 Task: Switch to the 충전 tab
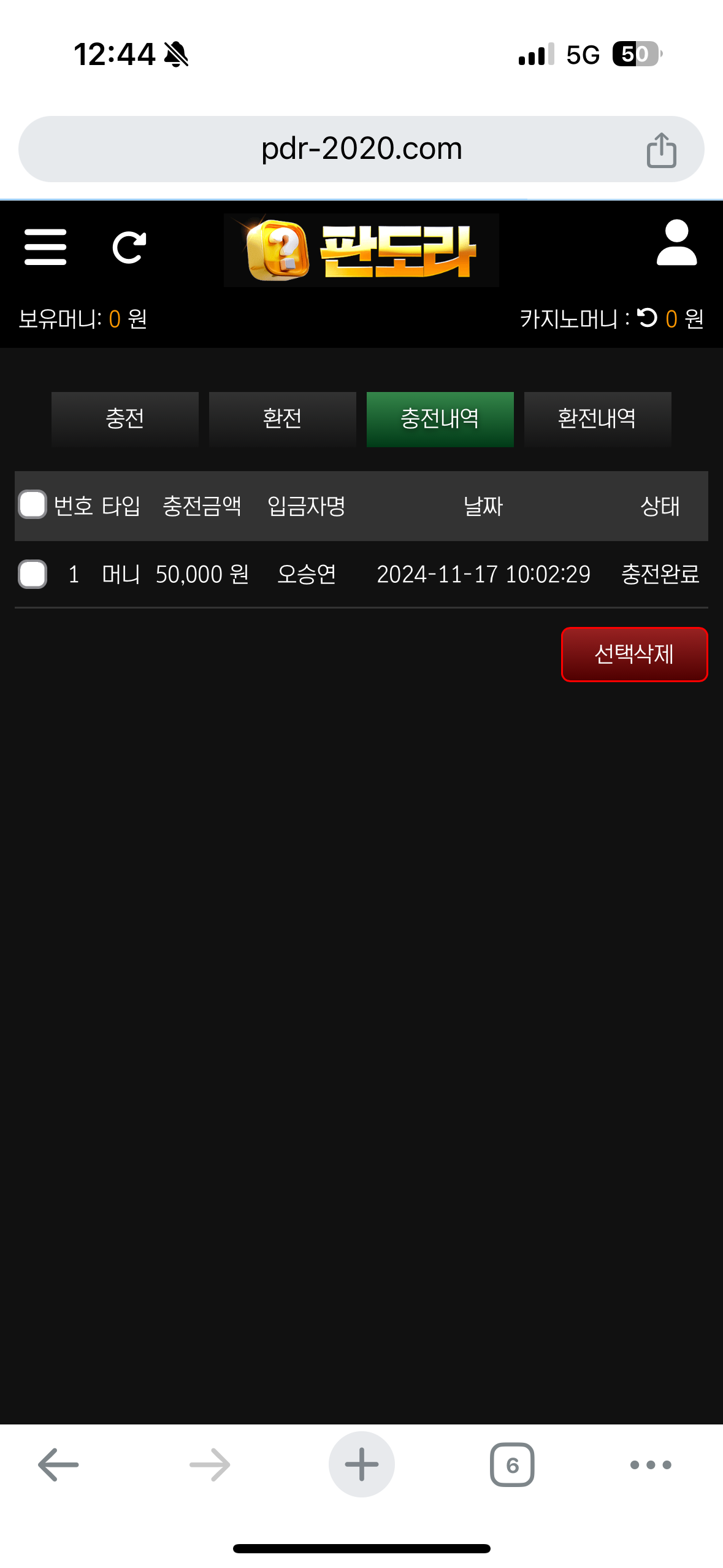125,419
